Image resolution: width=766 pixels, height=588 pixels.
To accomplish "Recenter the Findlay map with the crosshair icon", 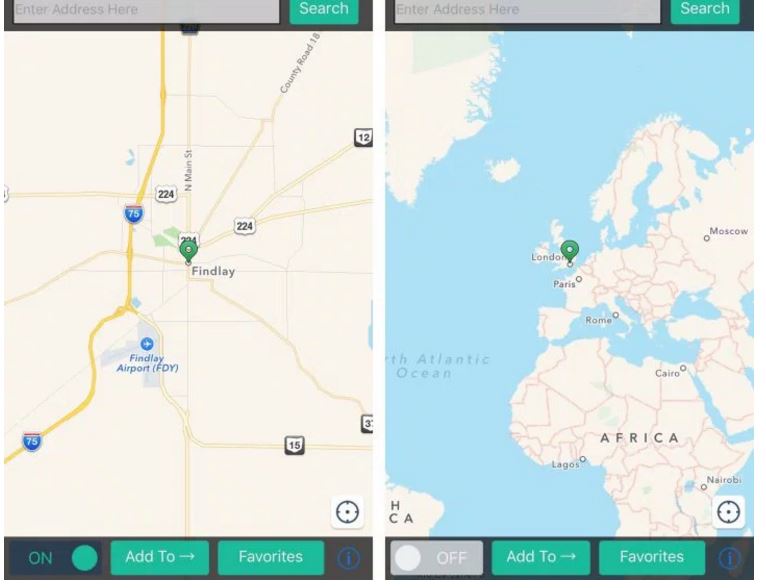I will [347, 512].
